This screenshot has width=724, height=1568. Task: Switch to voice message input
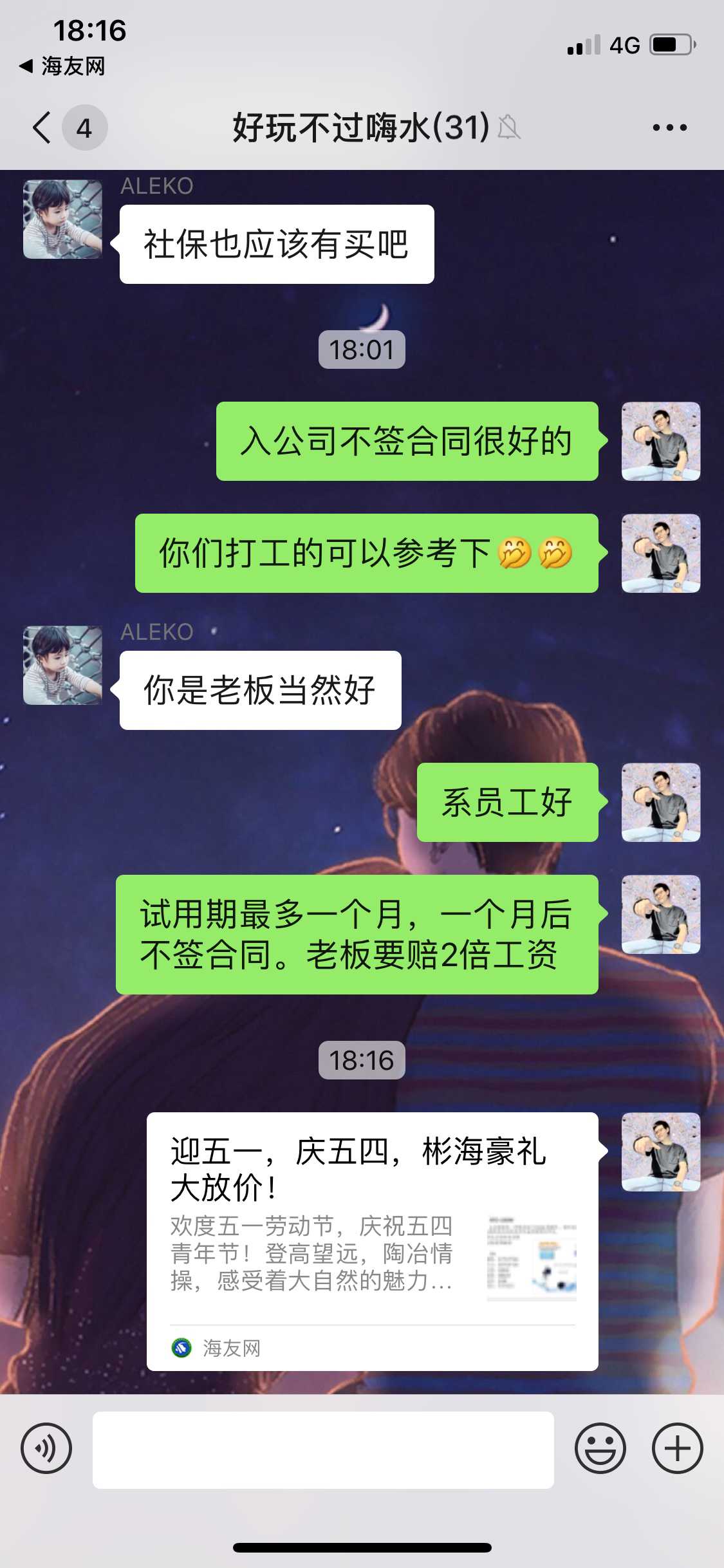tap(46, 1449)
